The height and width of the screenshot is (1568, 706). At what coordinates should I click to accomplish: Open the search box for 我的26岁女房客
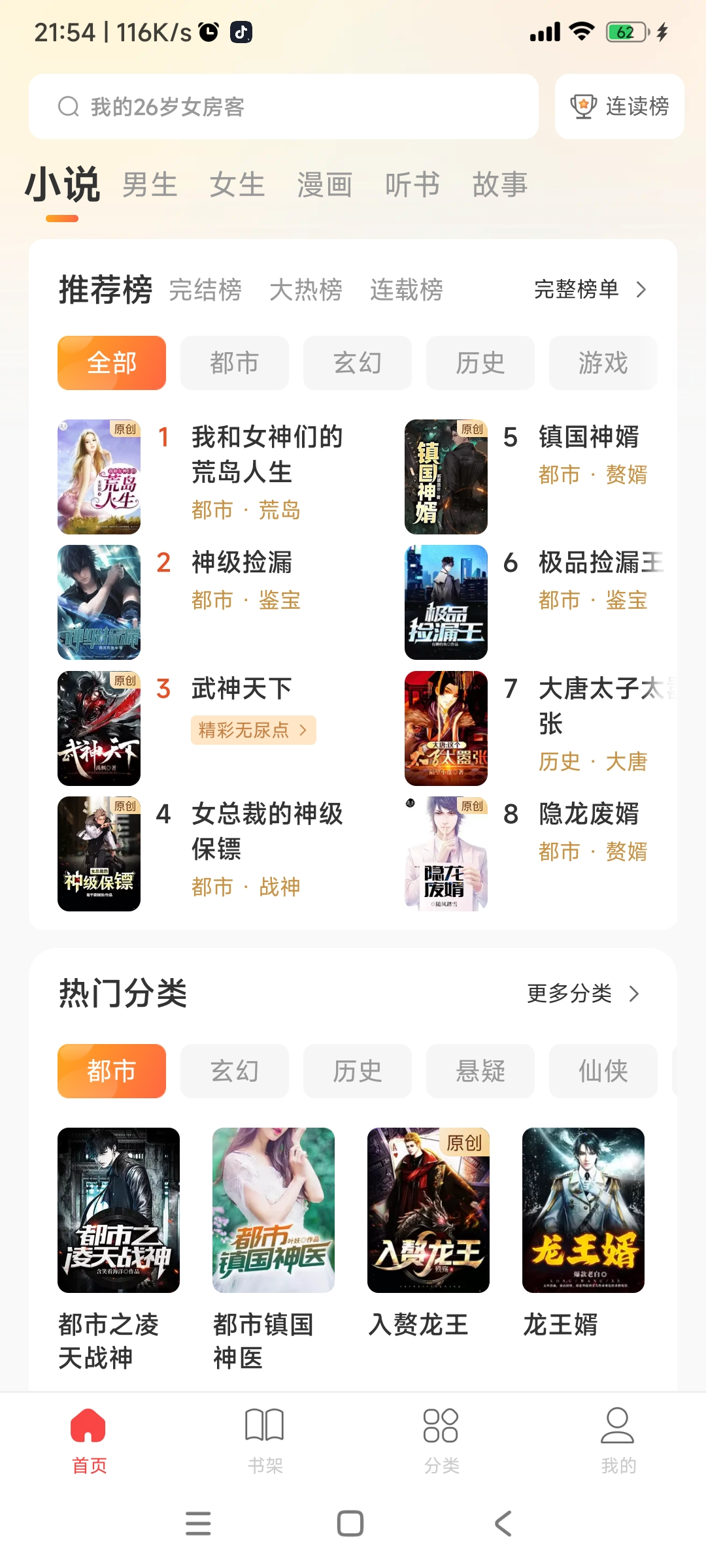pyautogui.click(x=282, y=106)
